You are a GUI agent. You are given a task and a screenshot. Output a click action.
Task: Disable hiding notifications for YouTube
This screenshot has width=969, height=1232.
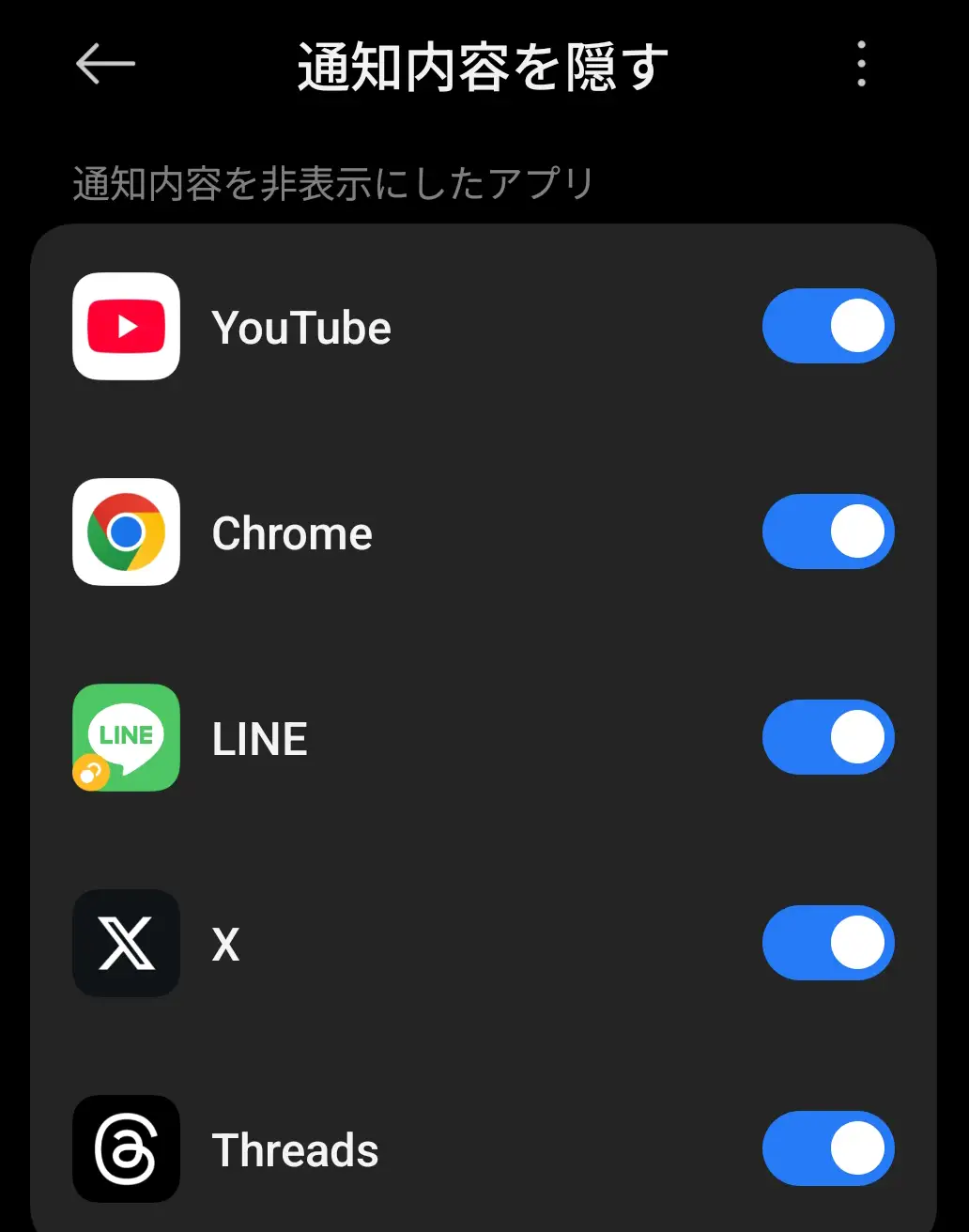point(828,327)
